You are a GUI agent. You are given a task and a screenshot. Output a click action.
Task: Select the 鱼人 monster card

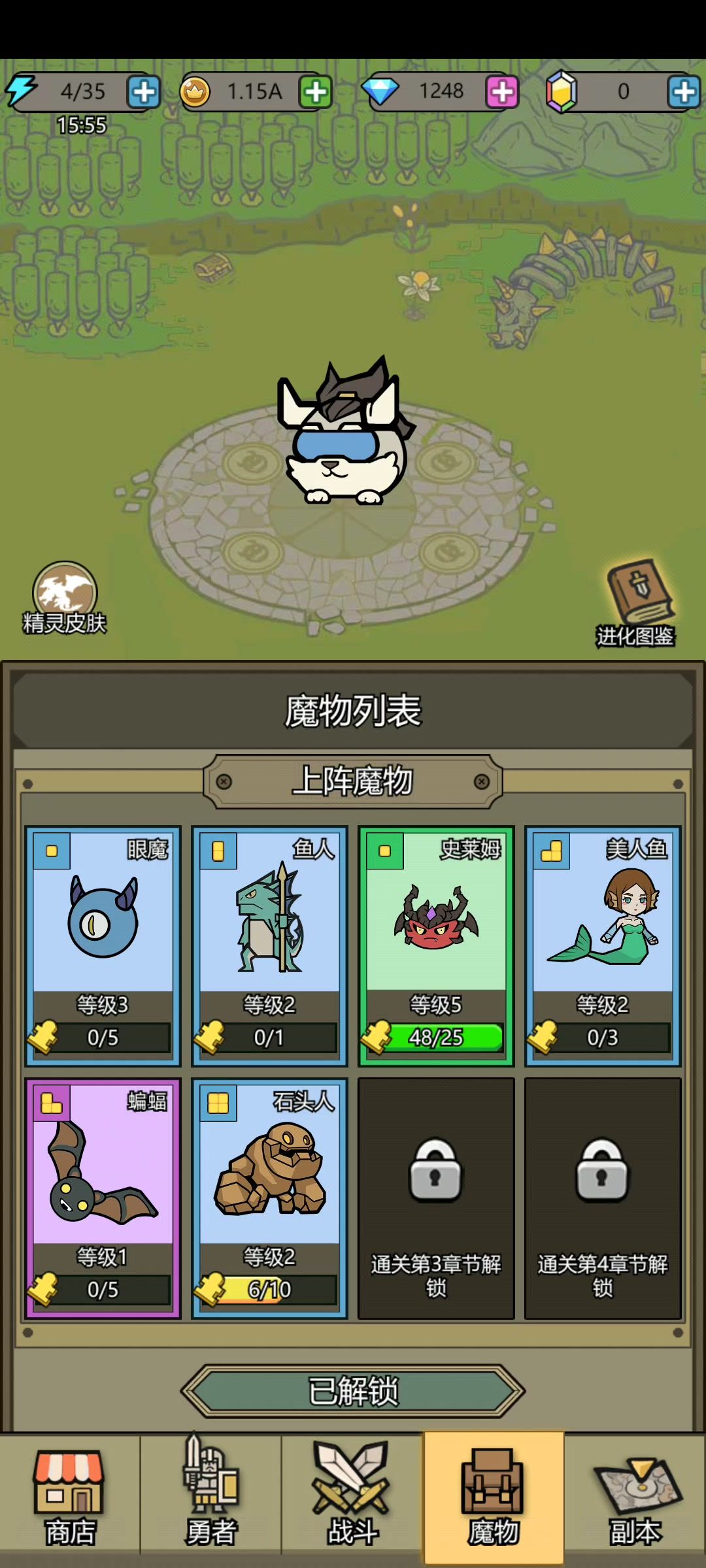coord(269,945)
